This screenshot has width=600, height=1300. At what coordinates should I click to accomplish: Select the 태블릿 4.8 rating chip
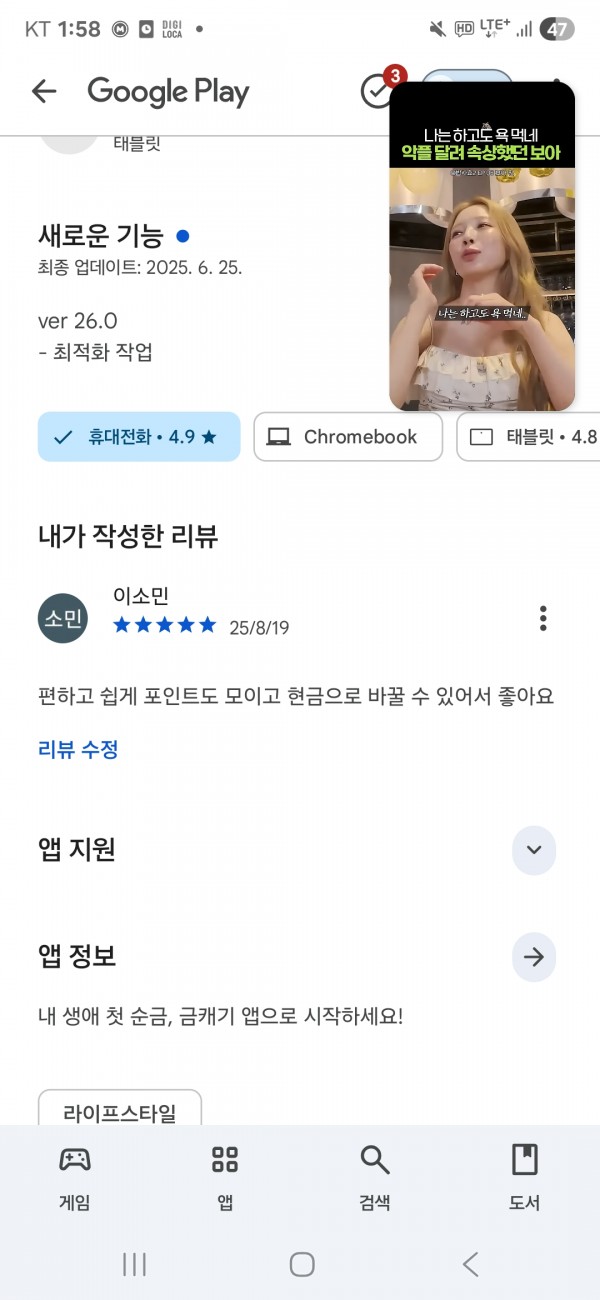tap(528, 437)
